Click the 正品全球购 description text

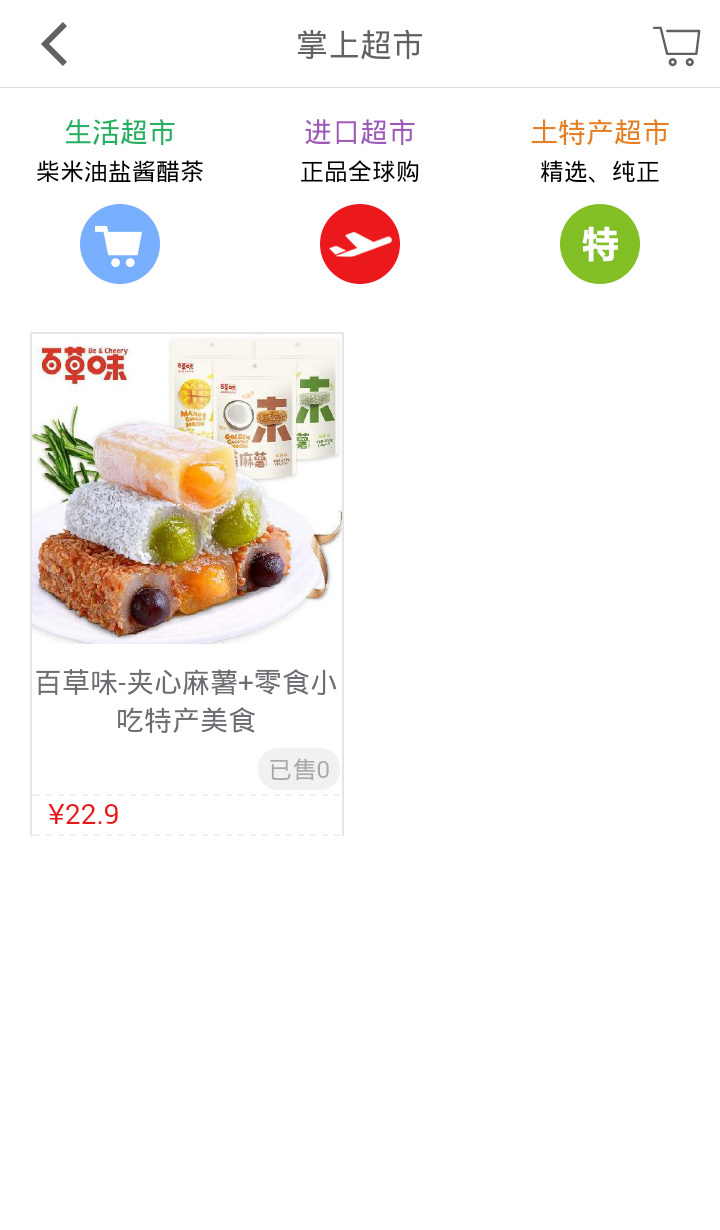coord(360,172)
